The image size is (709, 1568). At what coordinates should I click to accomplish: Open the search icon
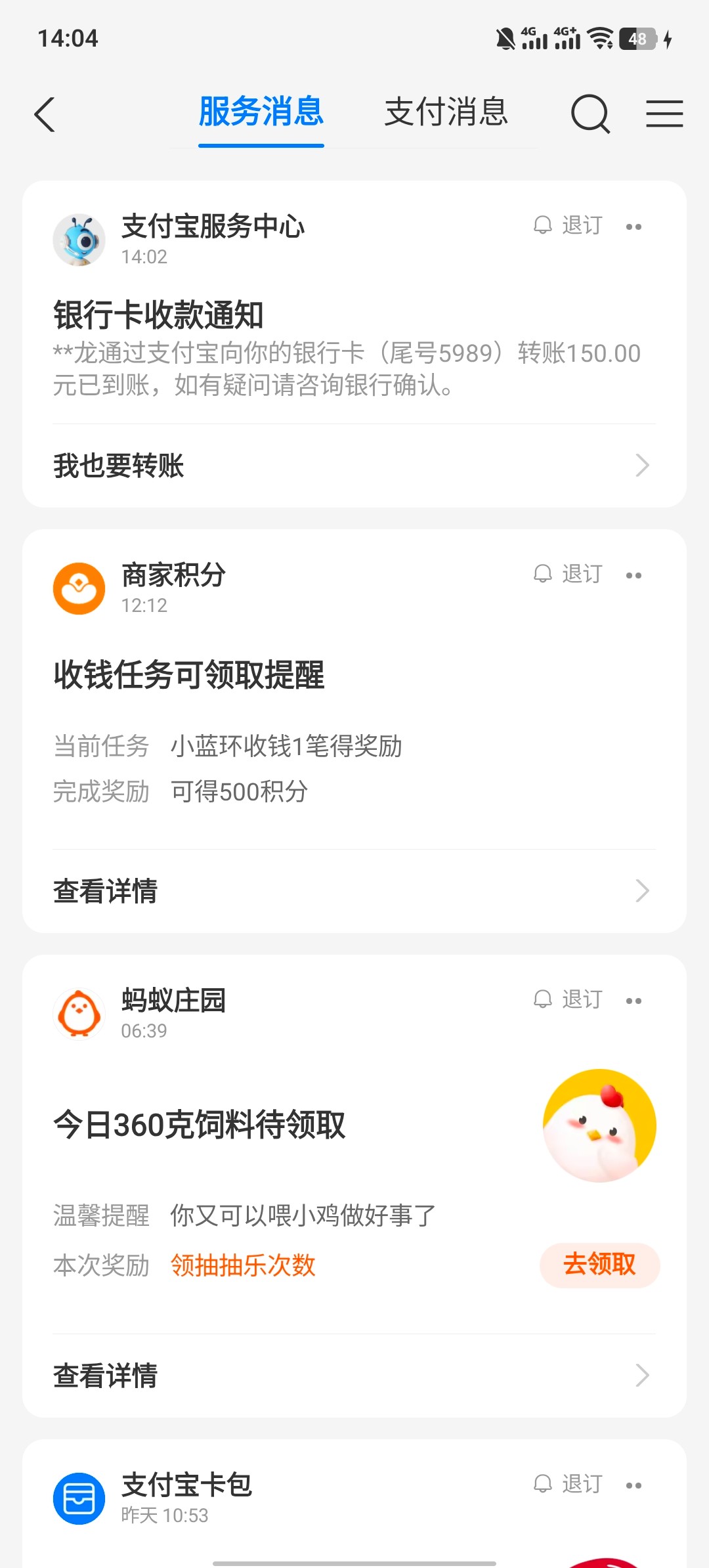590,114
